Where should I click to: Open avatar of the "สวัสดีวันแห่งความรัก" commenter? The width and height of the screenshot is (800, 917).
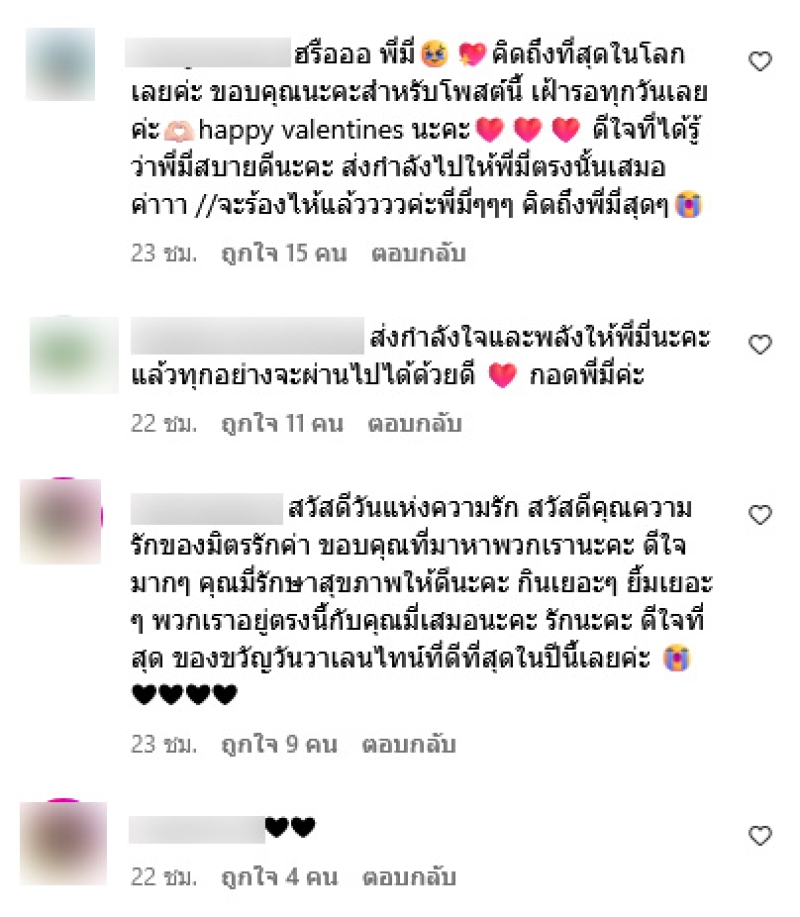(x=61, y=521)
